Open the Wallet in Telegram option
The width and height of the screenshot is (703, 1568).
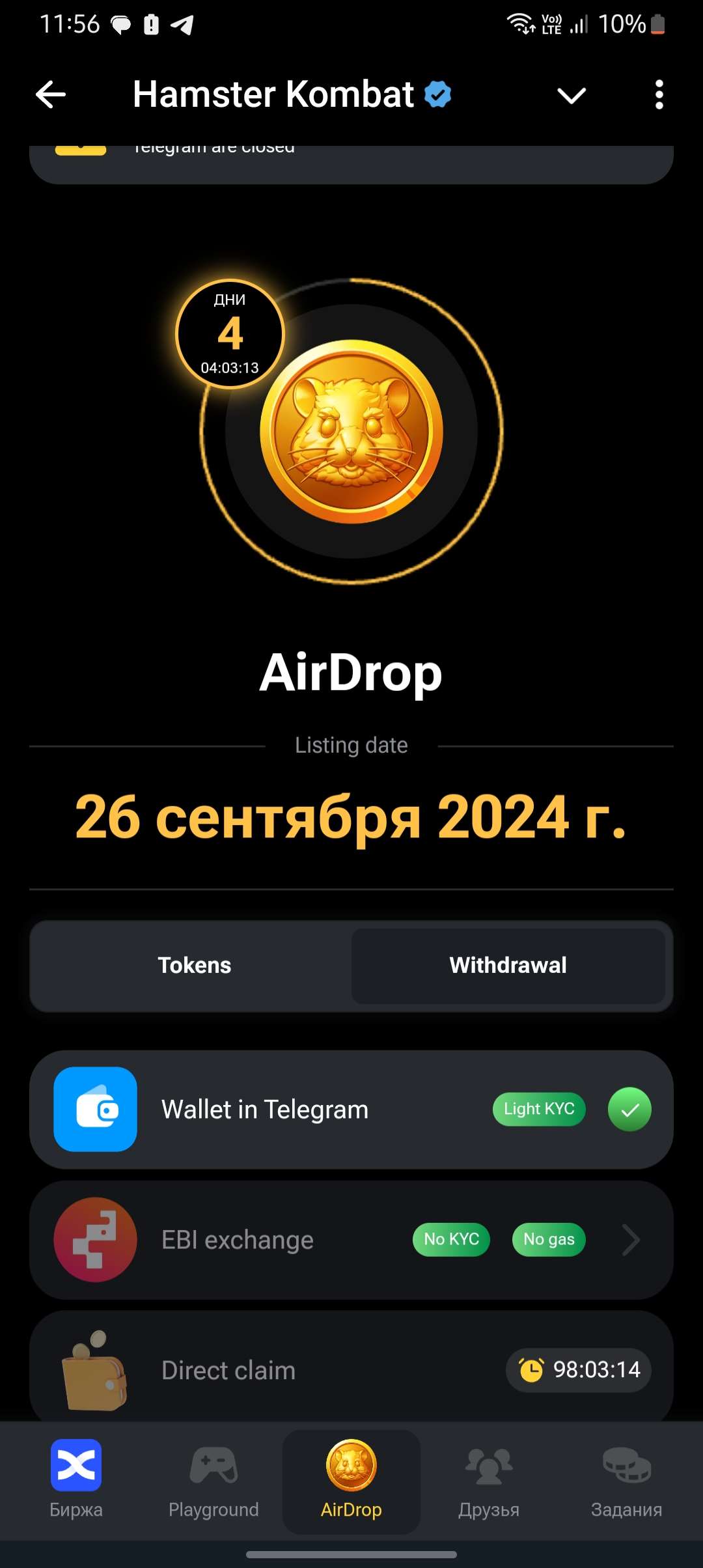pyautogui.click(x=351, y=1109)
